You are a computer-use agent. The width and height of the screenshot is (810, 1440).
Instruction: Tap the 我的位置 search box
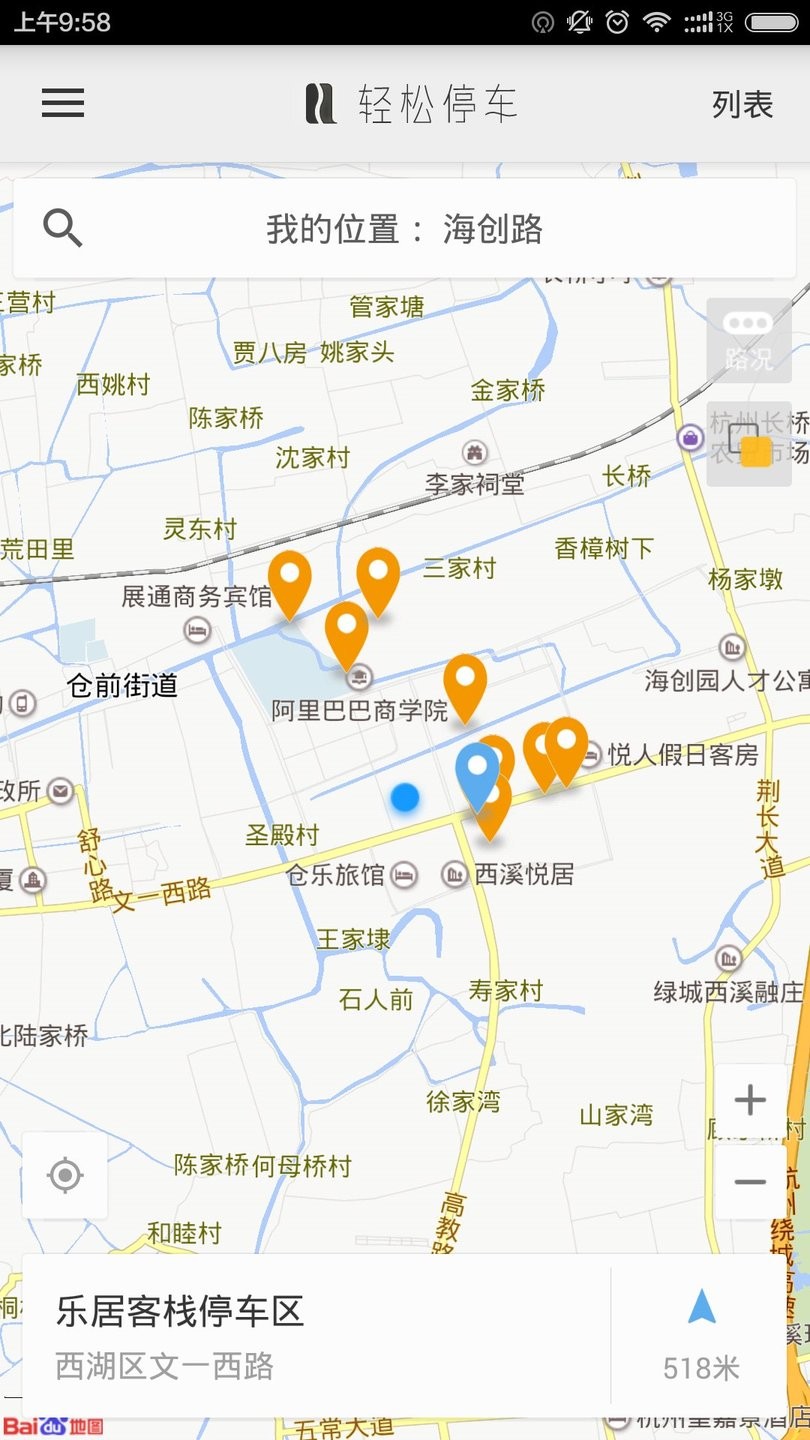(x=404, y=229)
